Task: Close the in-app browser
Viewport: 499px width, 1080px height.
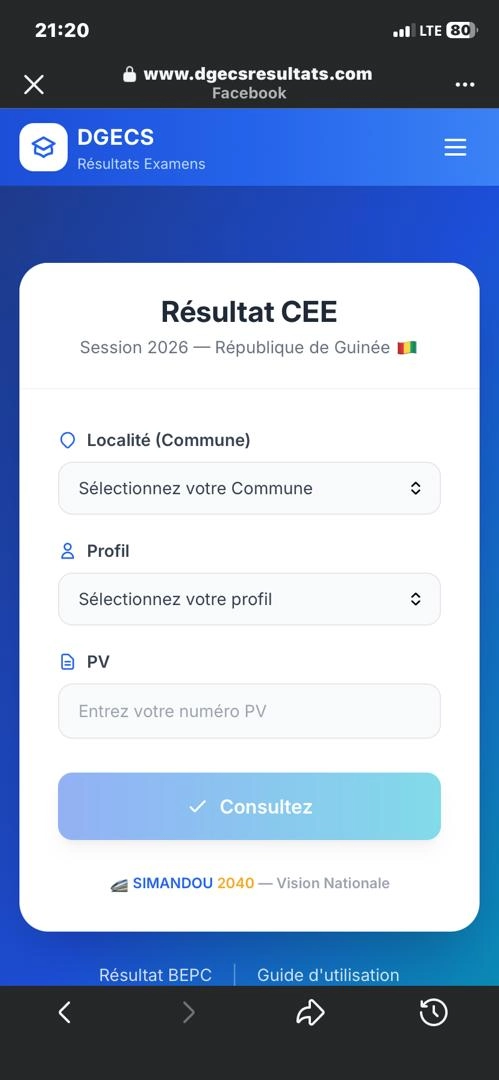Action: click(x=34, y=85)
